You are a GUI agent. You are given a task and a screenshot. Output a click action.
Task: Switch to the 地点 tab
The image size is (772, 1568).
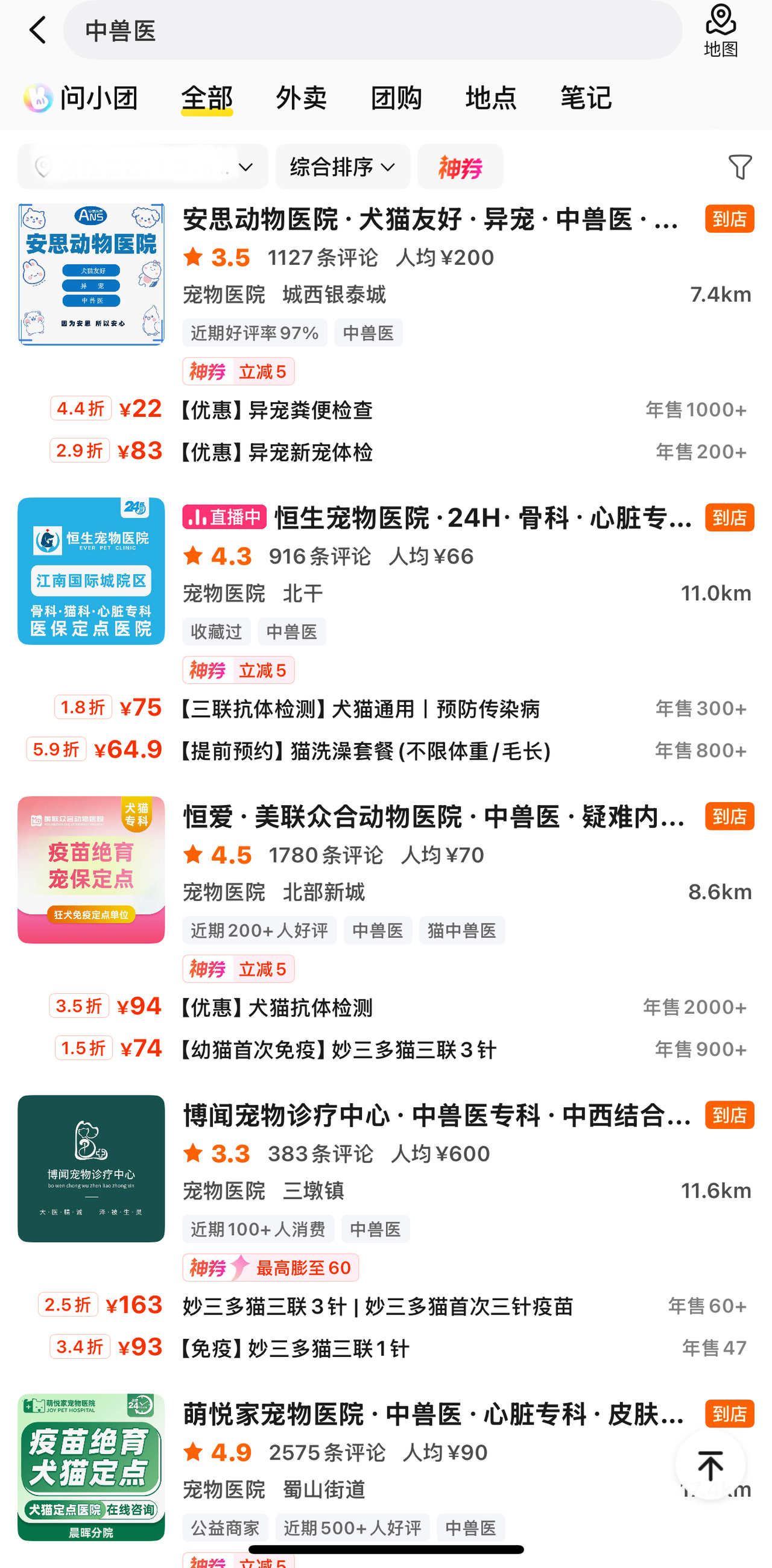pos(491,98)
